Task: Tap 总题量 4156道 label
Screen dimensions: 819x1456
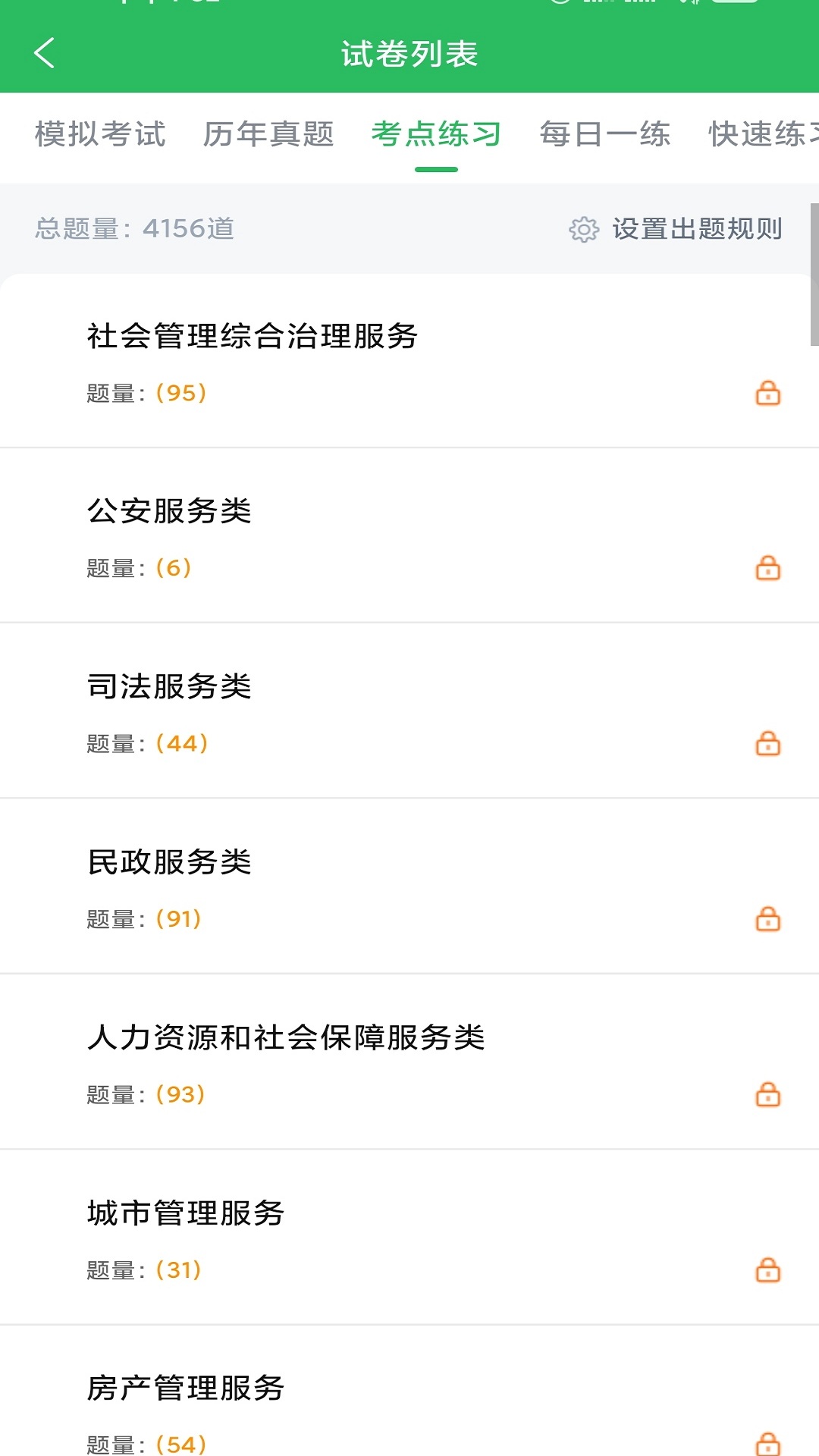Action: pyautogui.click(x=133, y=229)
